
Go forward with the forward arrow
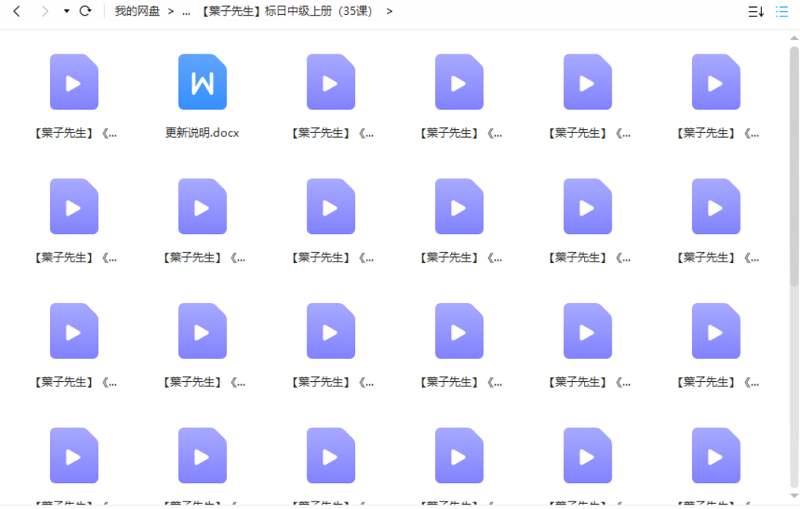click(45, 11)
